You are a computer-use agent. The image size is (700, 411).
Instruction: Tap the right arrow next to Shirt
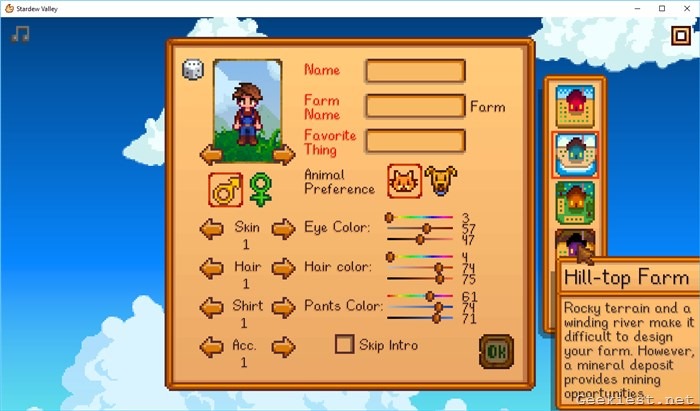click(x=284, y=307)
